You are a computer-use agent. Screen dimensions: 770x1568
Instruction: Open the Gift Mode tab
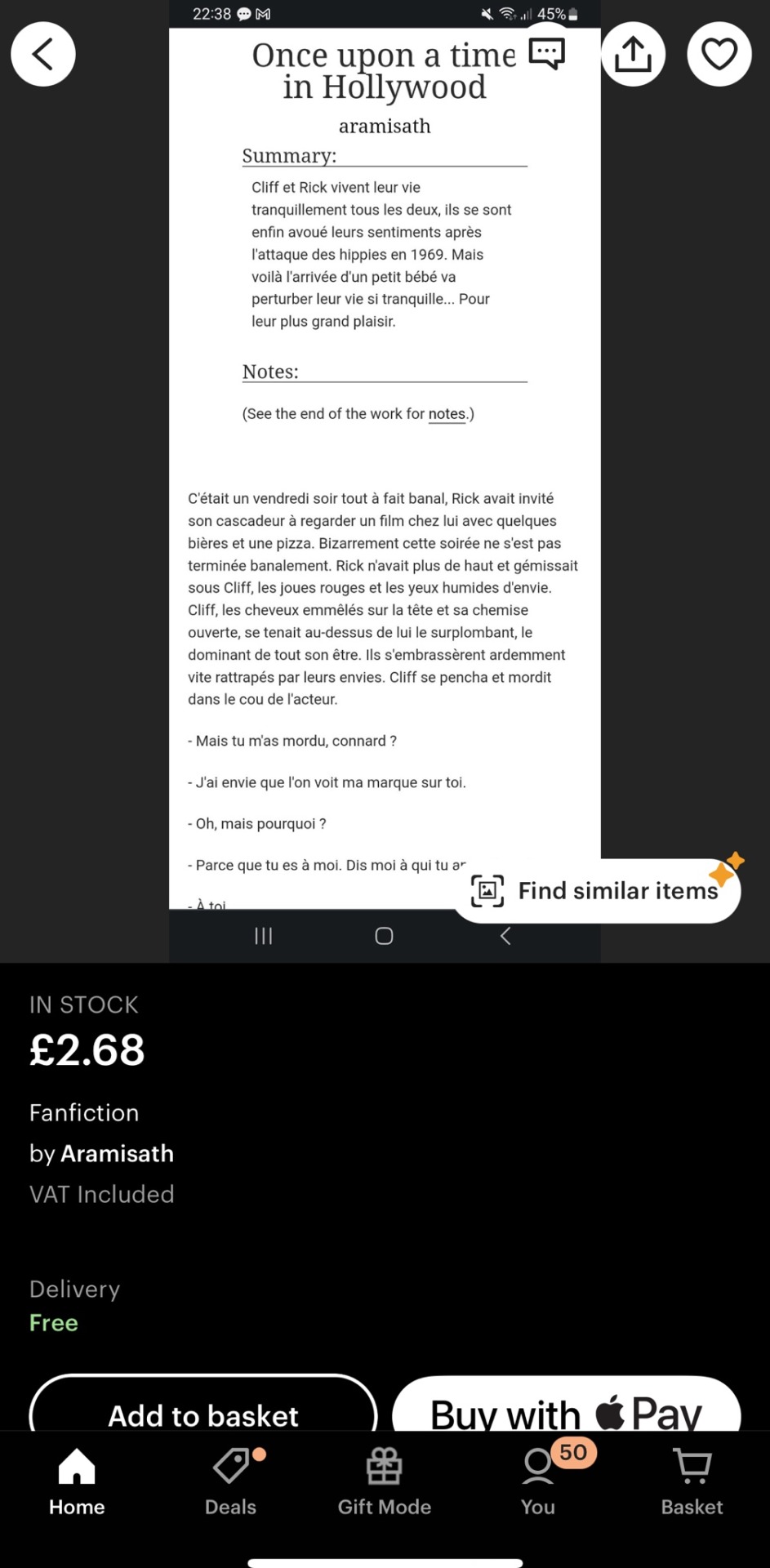(x=385, y=1481)
